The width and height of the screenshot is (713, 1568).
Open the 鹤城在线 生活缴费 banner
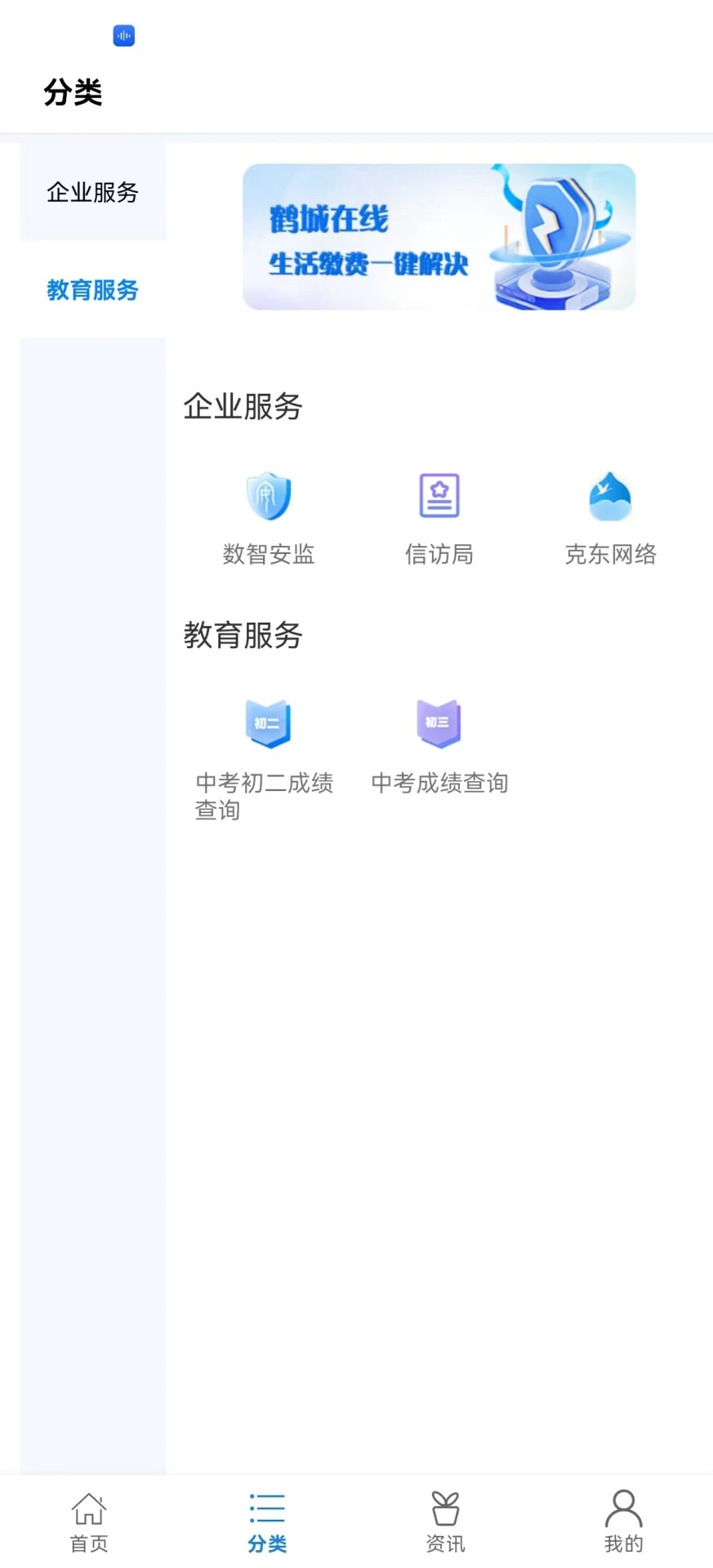439,237
